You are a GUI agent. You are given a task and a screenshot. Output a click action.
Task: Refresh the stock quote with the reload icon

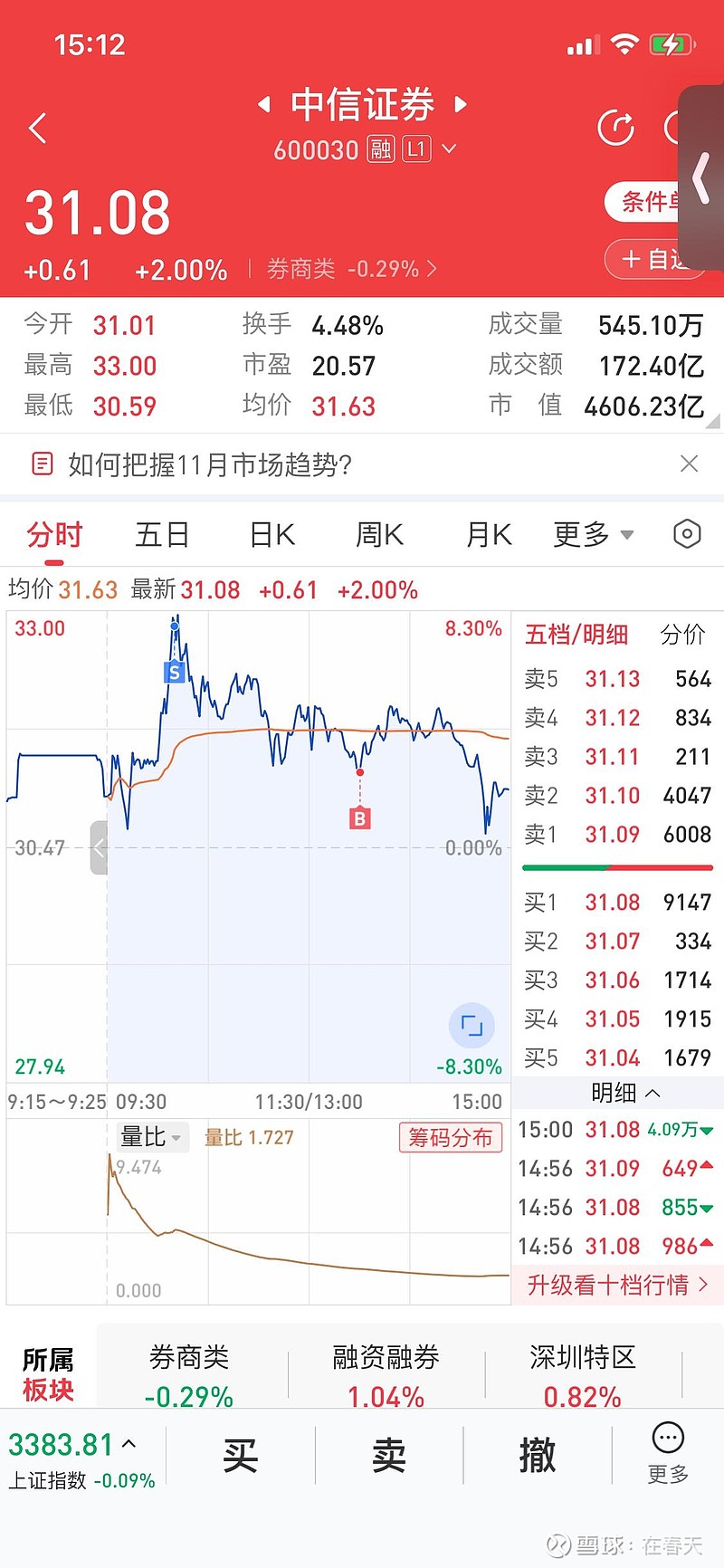coord(616,128)
